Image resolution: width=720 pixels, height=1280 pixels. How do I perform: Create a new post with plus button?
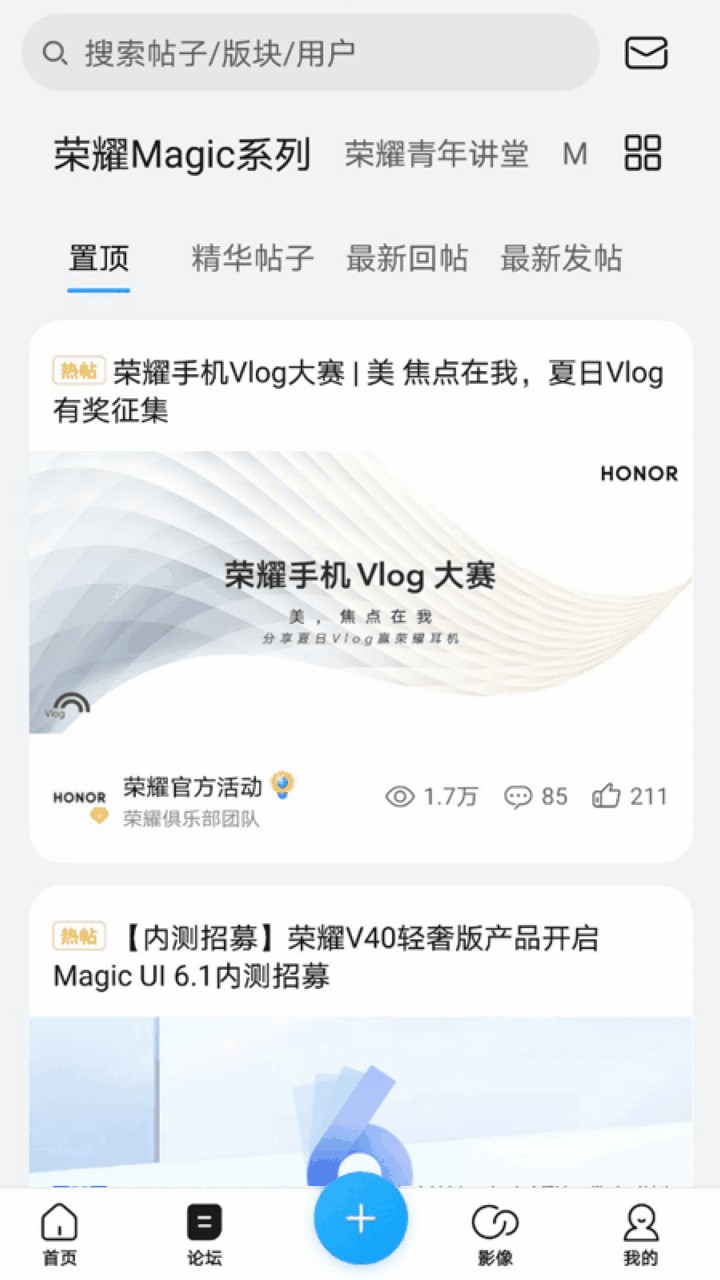(x=360, y=1219)
